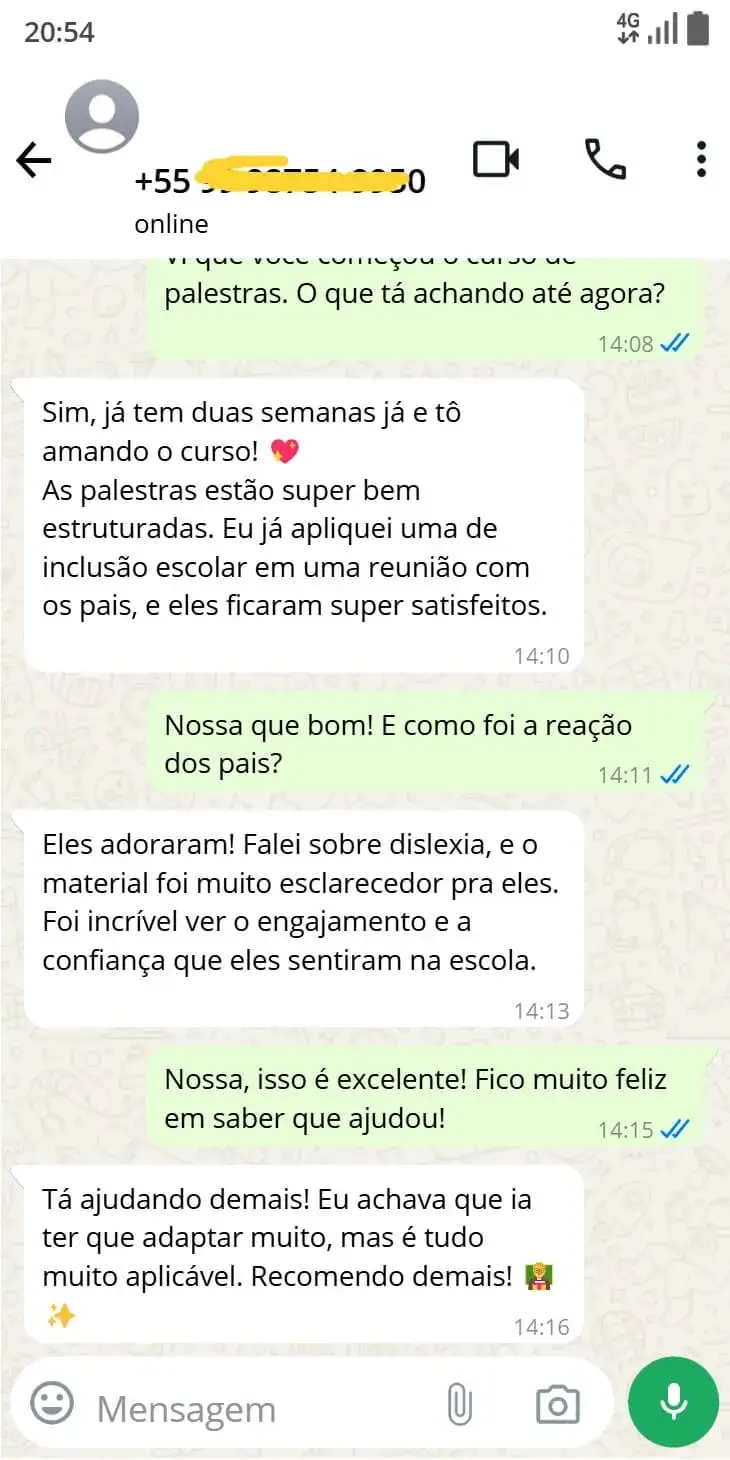Start a video call with this contact
The height and width of the screenshot is (1460, 730).
pos(496,159)
